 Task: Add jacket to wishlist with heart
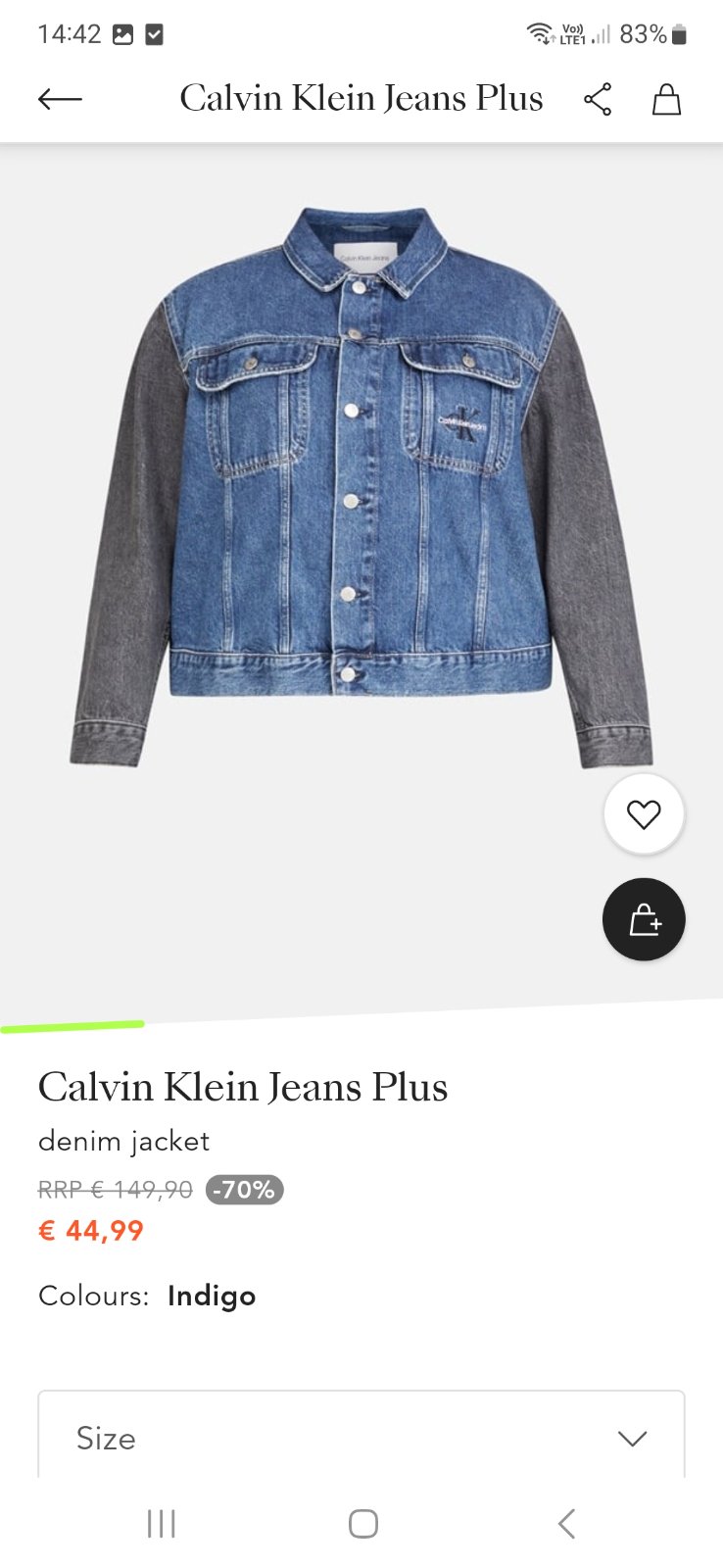[644, 814]
